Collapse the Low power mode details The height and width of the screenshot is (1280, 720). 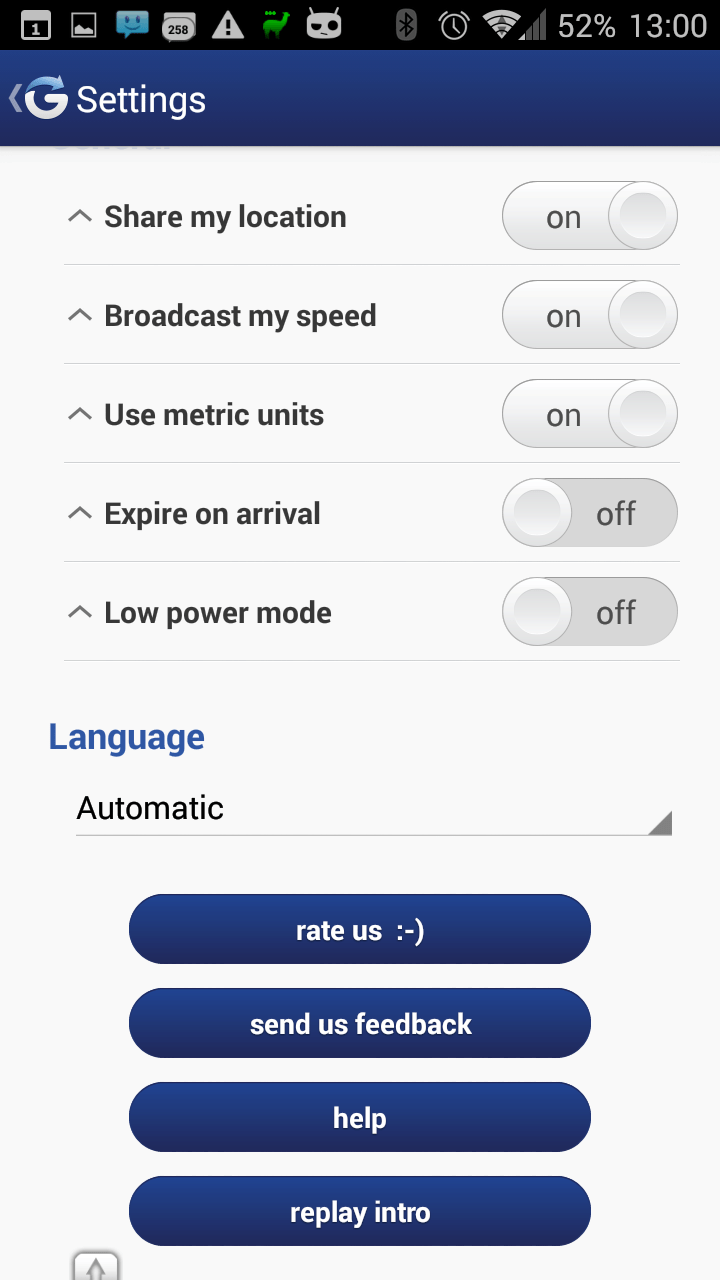pyautogui.click(x=80, y=612)
